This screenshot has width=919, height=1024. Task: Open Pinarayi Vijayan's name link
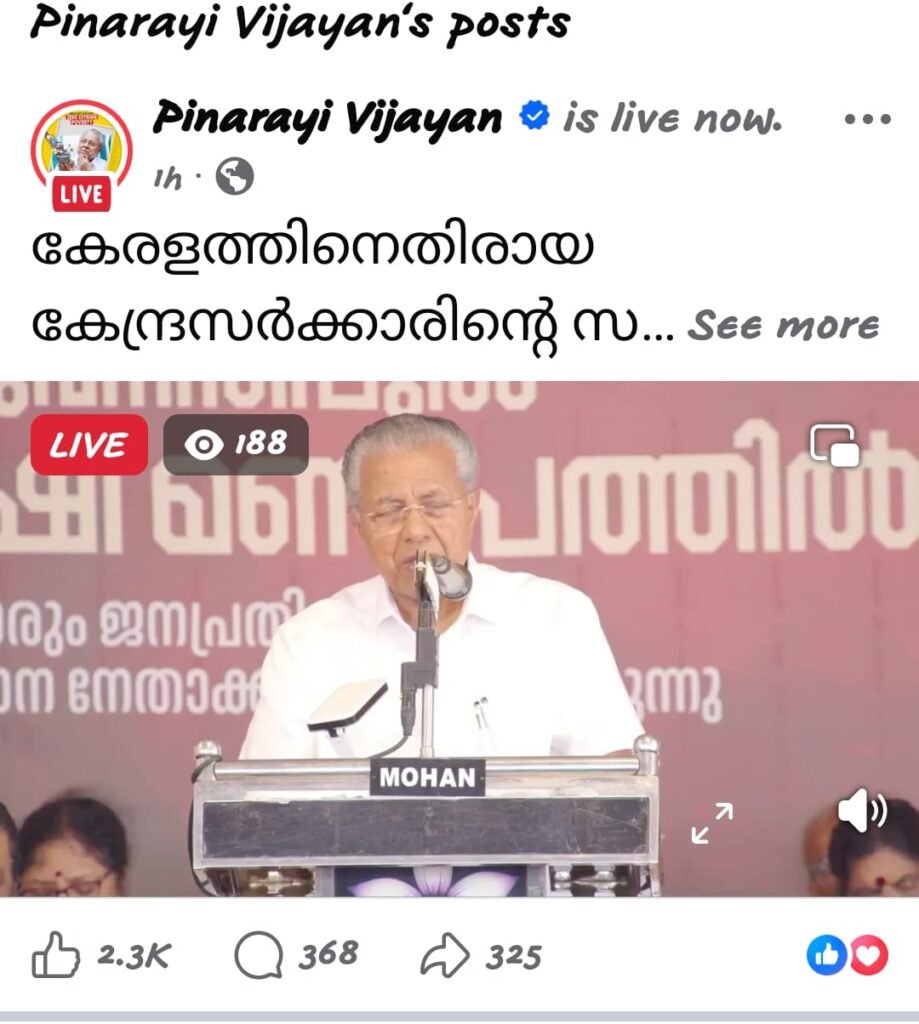point(327,119)
